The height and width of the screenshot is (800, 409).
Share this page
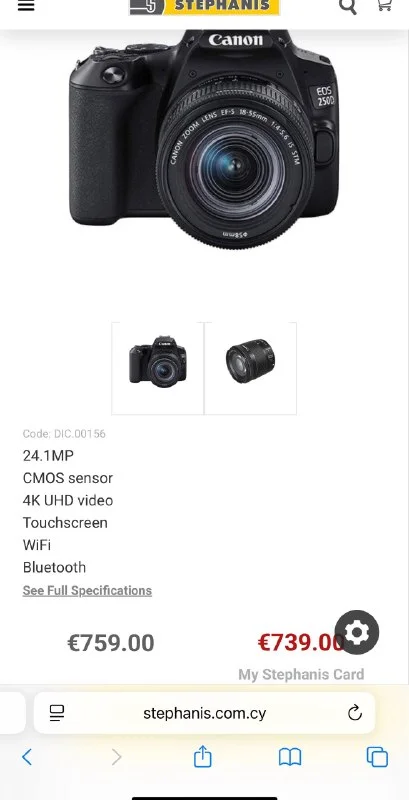click(x=202, y=756)
